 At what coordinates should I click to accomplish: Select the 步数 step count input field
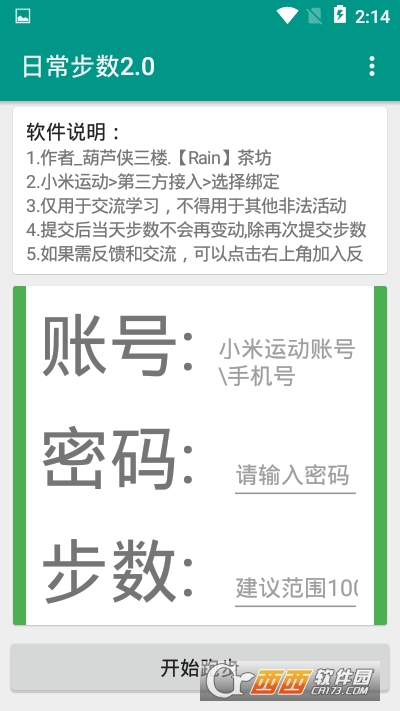[x=295, y=588]
